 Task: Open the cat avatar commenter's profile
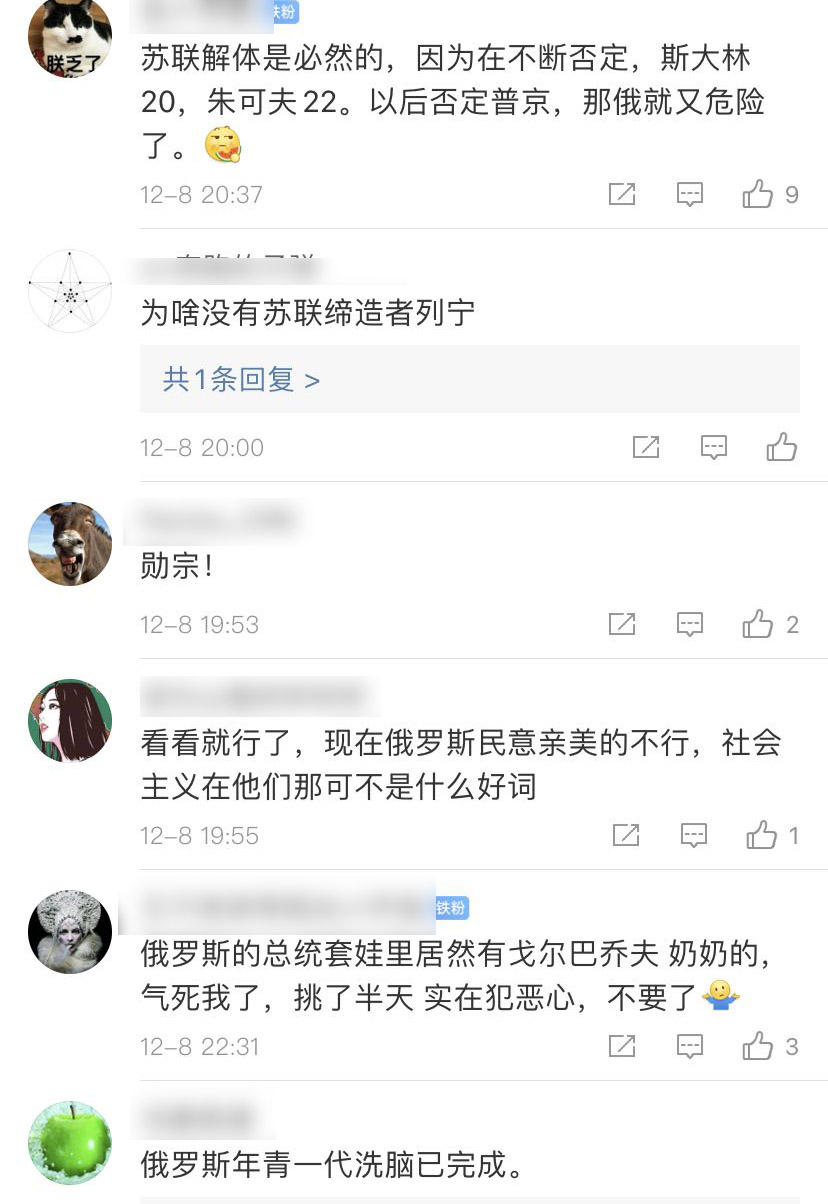click(x=70, y=40)
